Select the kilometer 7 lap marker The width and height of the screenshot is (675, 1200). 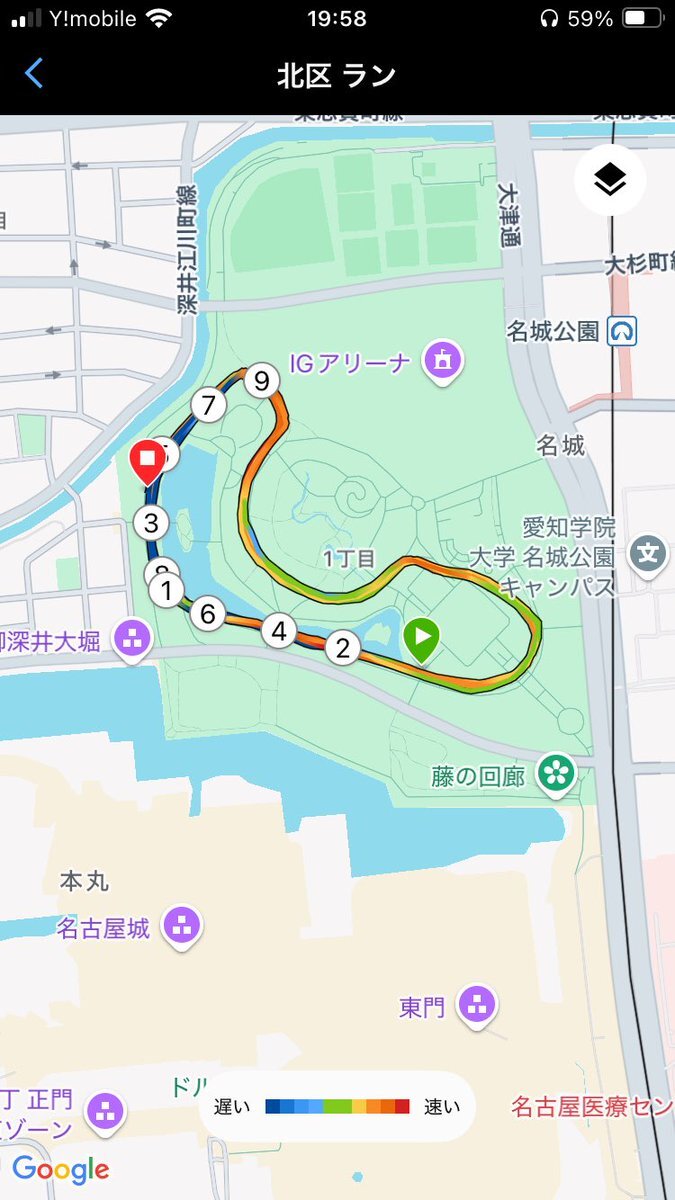click(208, 406)
